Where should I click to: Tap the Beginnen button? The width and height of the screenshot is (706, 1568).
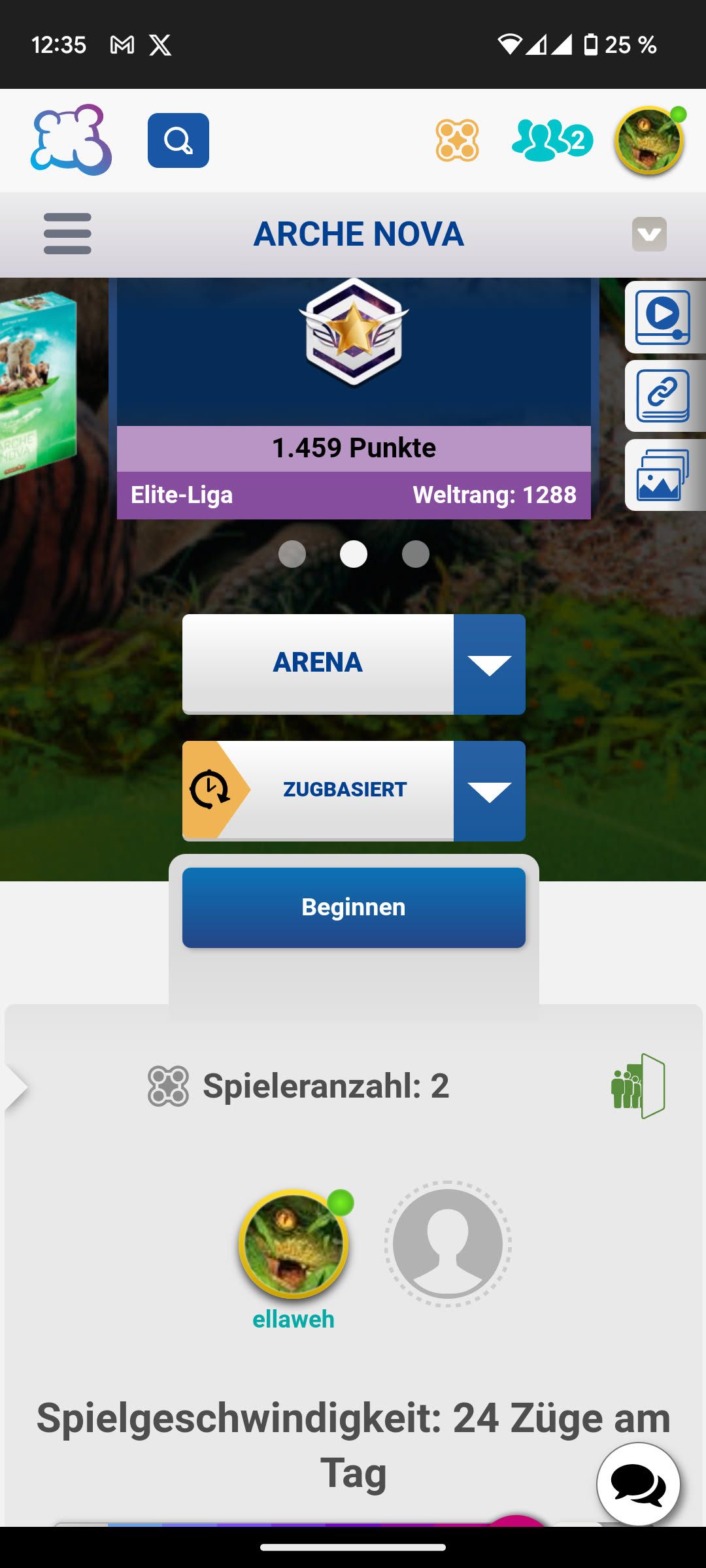pos(354,907)
